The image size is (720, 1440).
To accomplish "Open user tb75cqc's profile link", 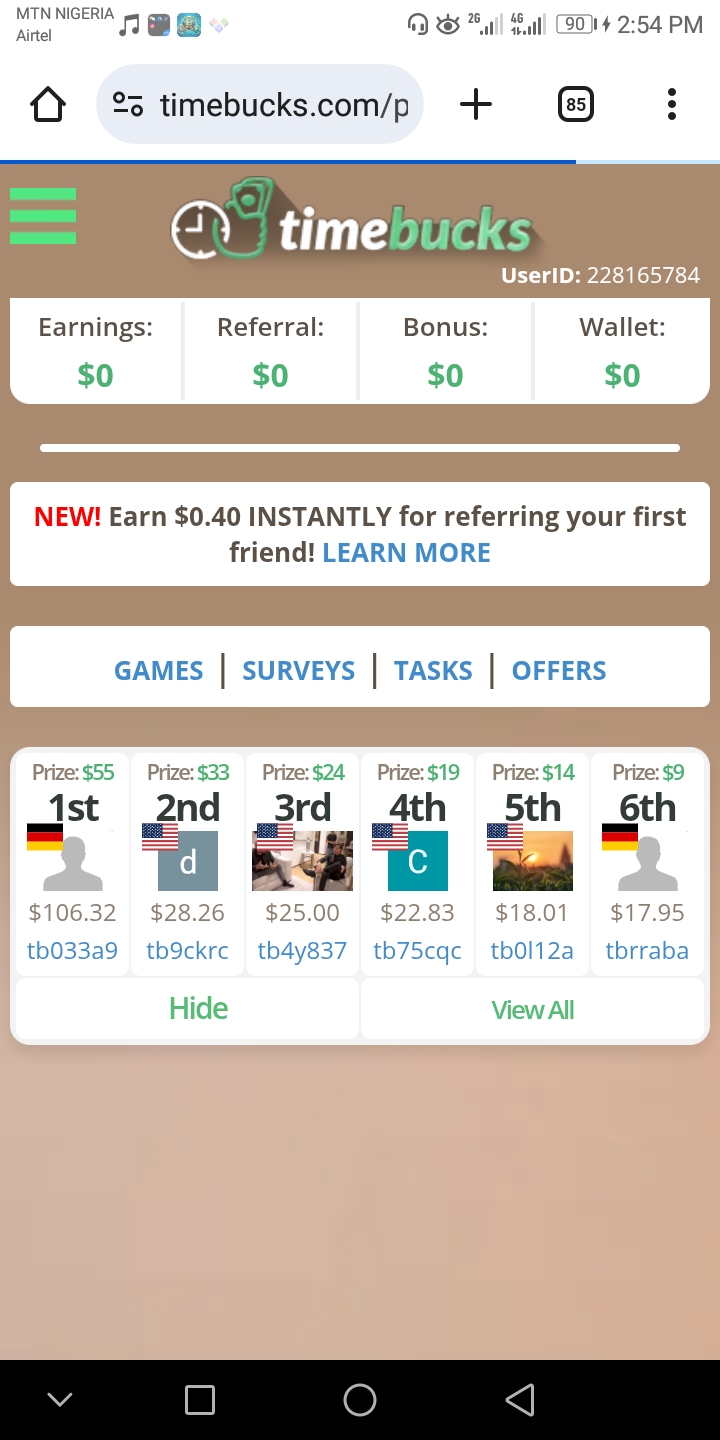I will (417, 951).
